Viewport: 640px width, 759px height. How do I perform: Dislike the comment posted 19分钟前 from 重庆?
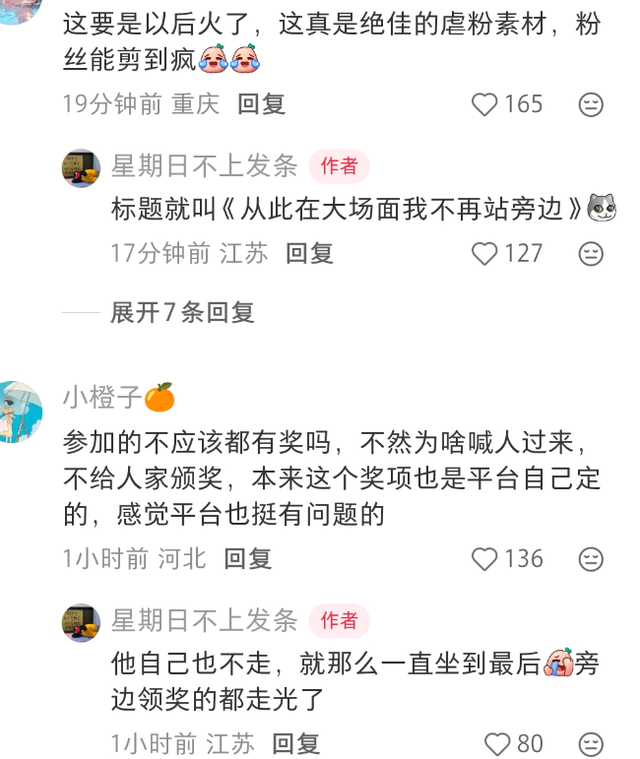(591, 104)
